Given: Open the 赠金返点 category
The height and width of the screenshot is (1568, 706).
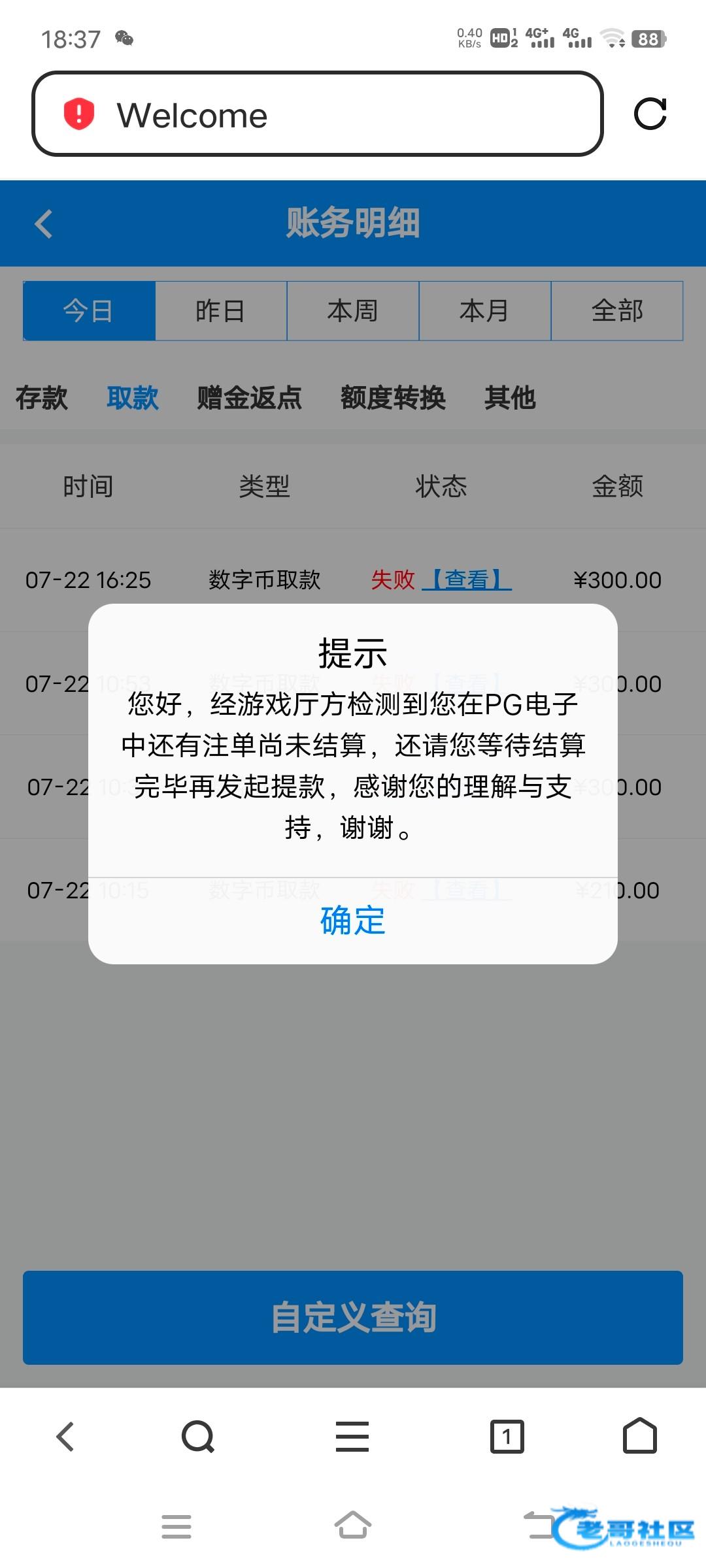Looking at the screenshot, I should click(x=250, y=398).
